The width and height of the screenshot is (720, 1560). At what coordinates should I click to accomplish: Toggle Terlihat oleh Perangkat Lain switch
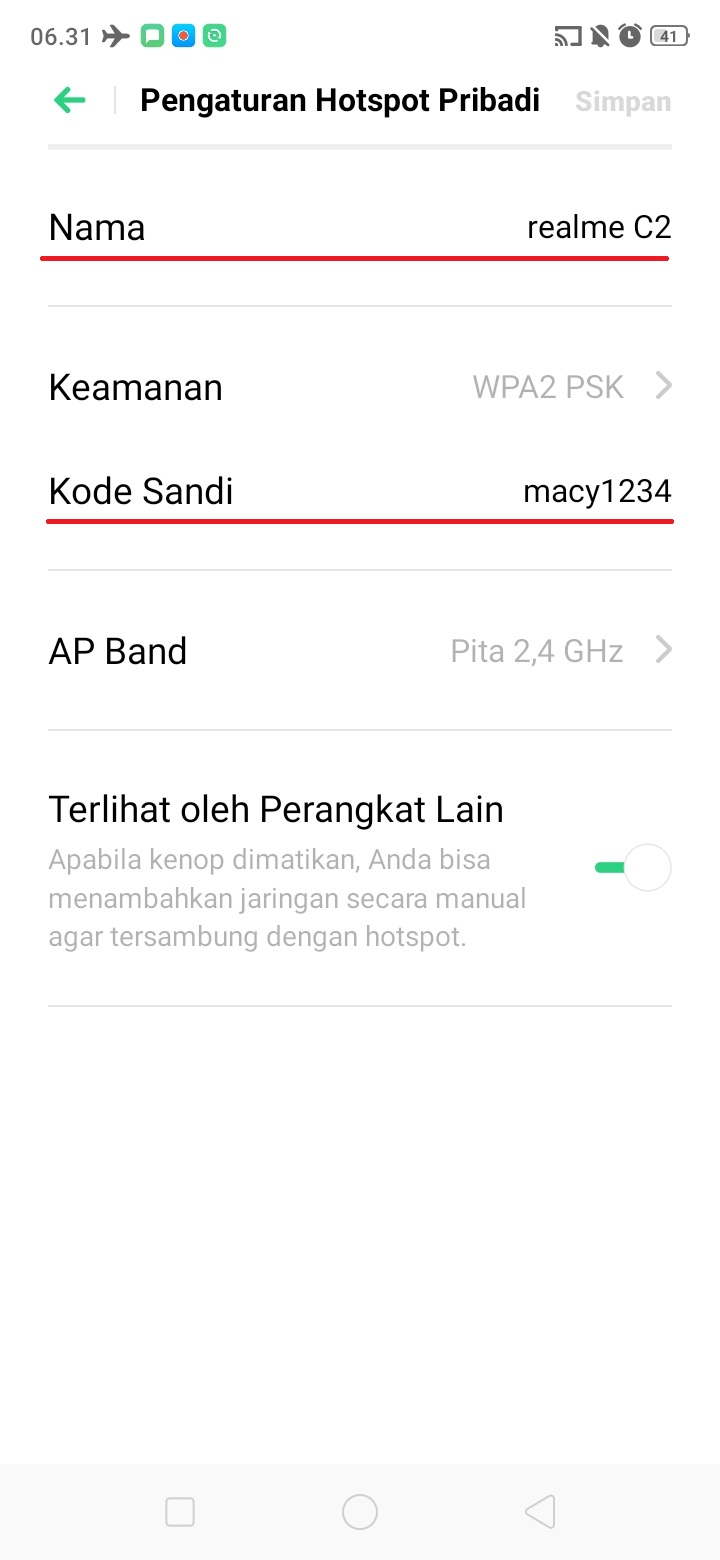(x=633, y=867)
